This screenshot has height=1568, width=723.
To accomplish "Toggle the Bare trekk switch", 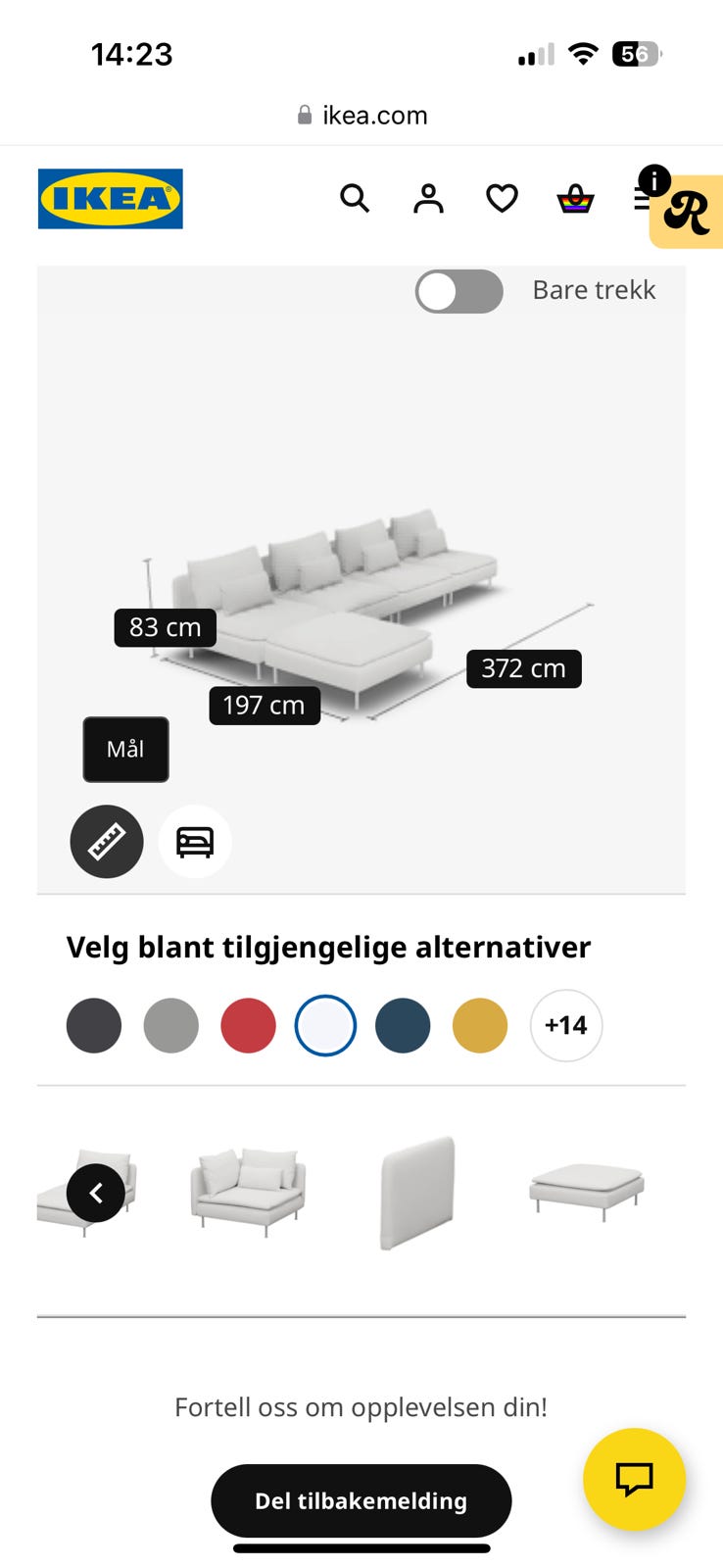I will [458, 291].
